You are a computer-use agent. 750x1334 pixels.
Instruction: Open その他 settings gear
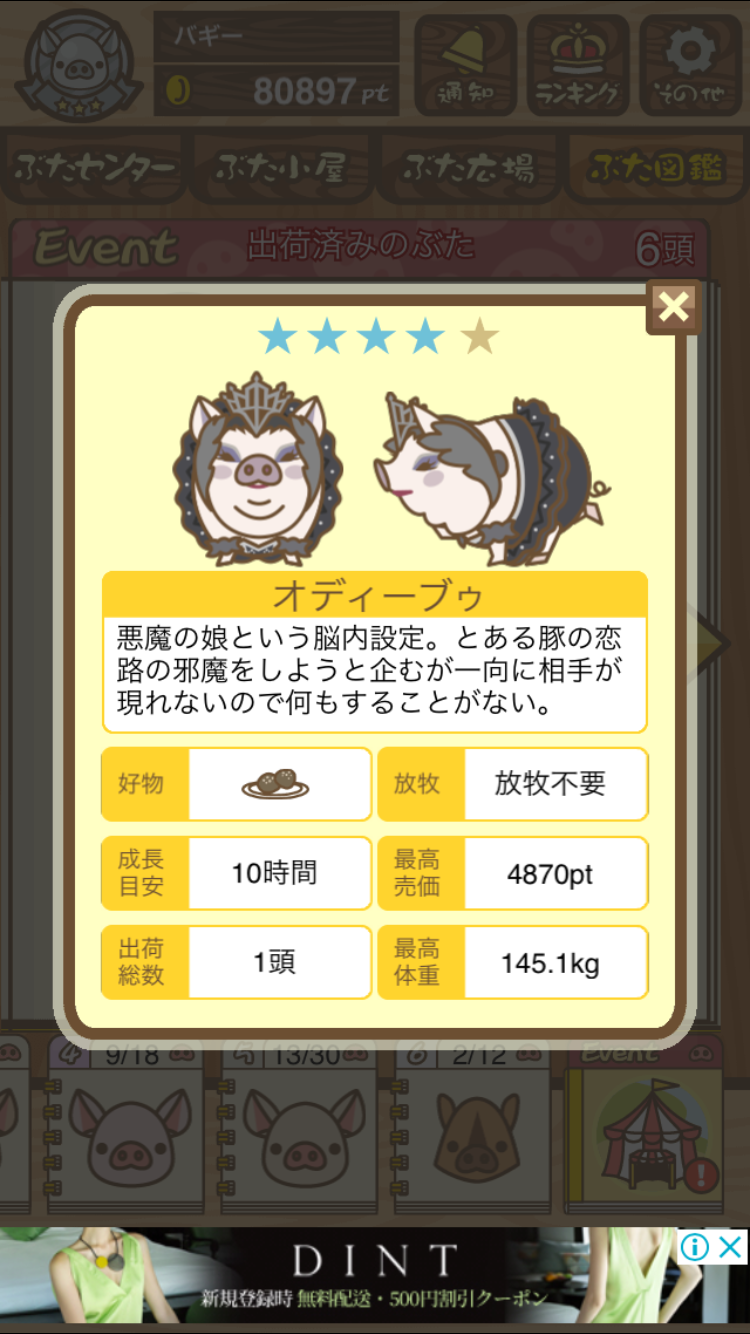690,66
